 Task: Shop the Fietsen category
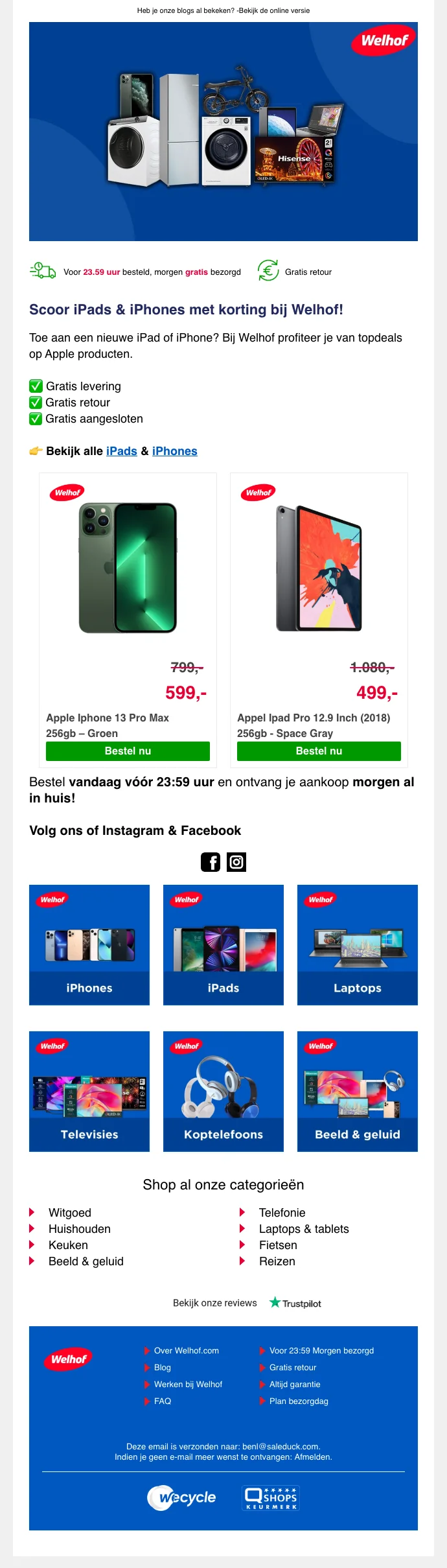tap(278, 1245)
